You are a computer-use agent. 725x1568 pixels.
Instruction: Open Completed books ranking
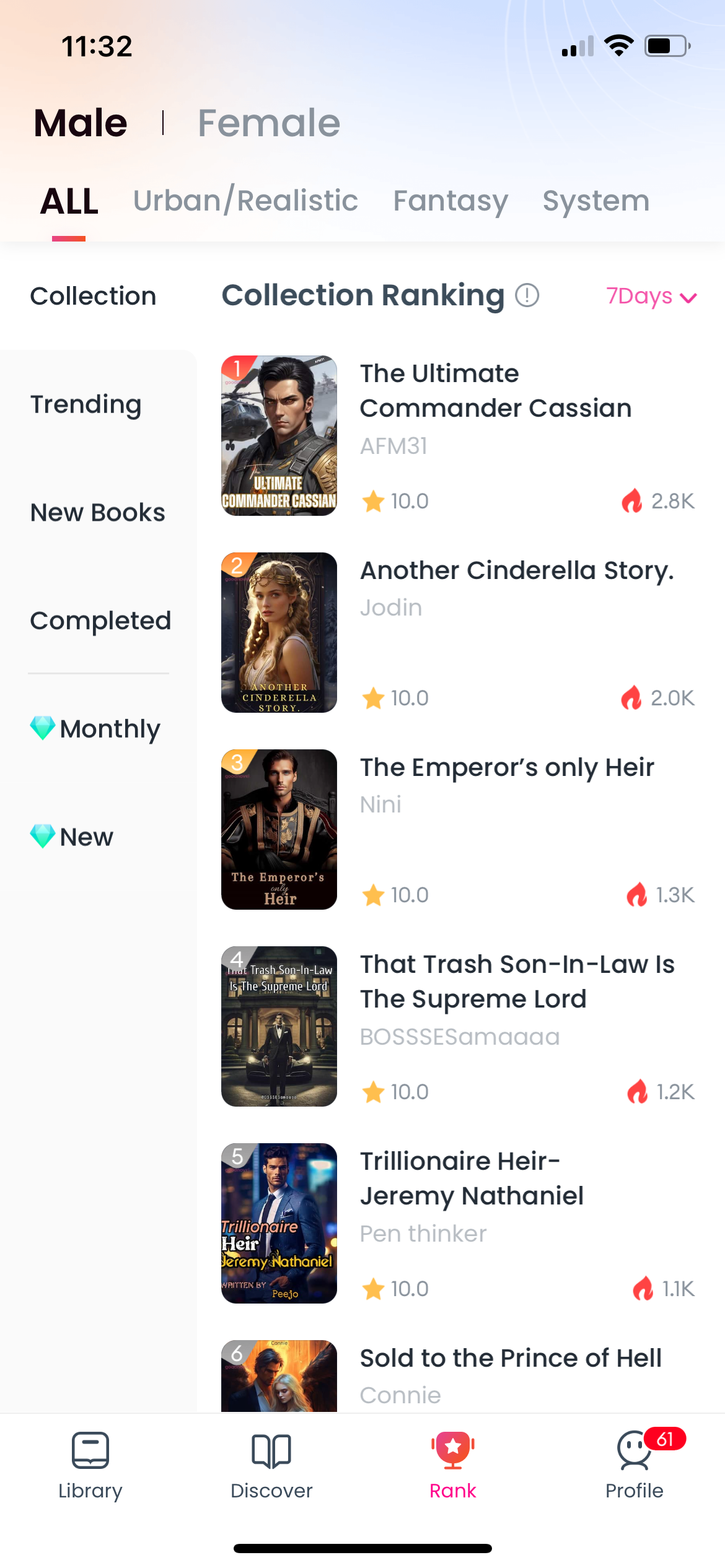click(101, 621)
